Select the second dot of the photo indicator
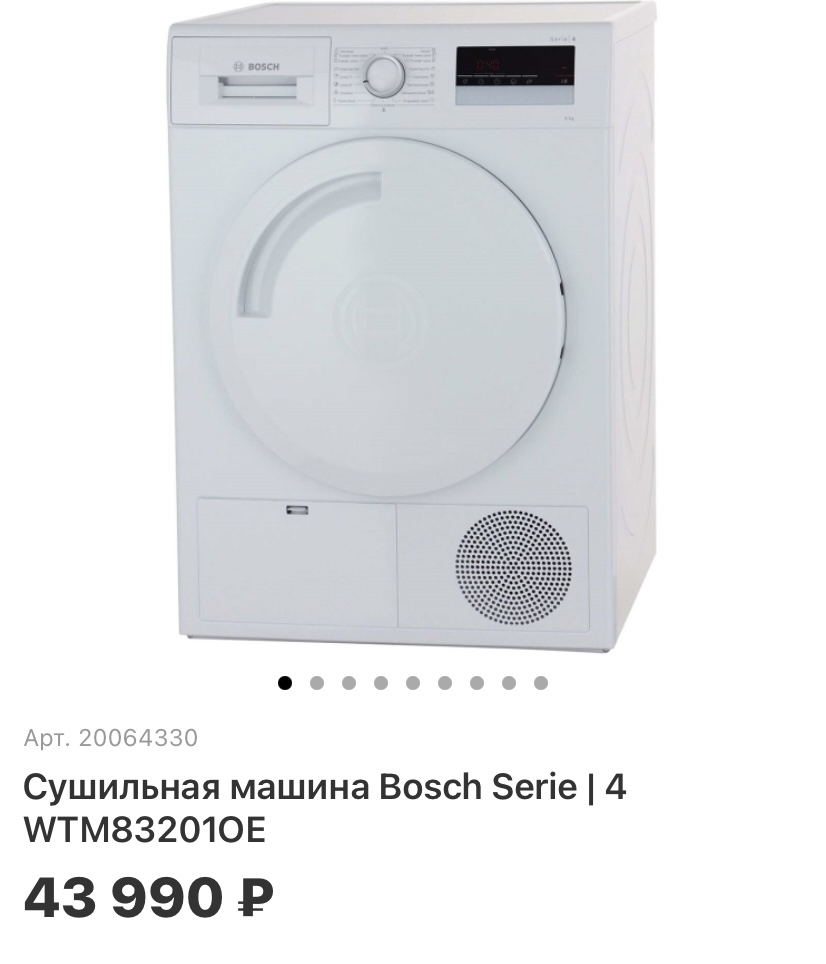The width and height of the screenshot is (826, 964). pyautogui.click(x=317, y=683)
